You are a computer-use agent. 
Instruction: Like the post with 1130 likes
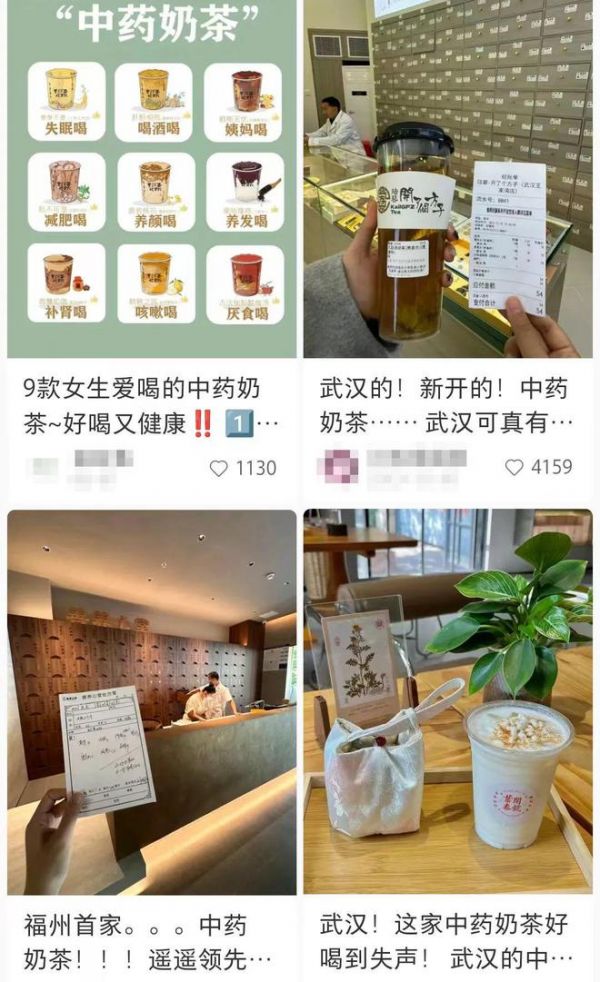[x=219, y=467]
